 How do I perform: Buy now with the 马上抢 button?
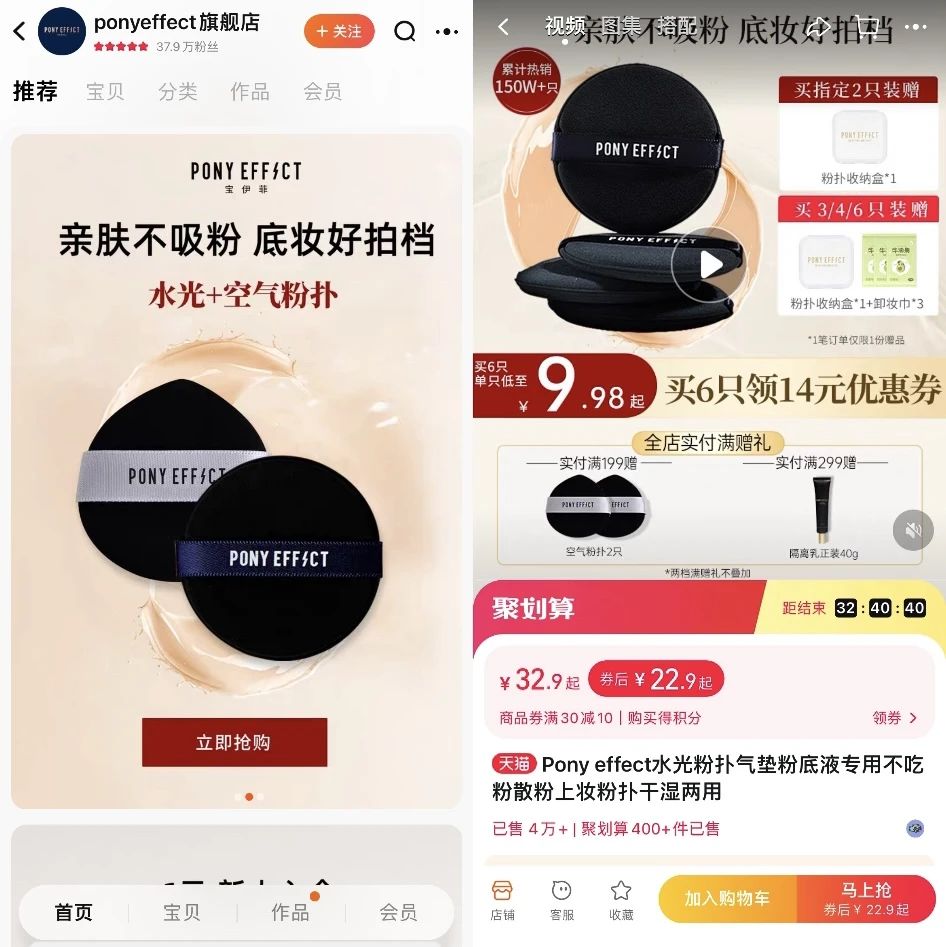coord(866,898)
